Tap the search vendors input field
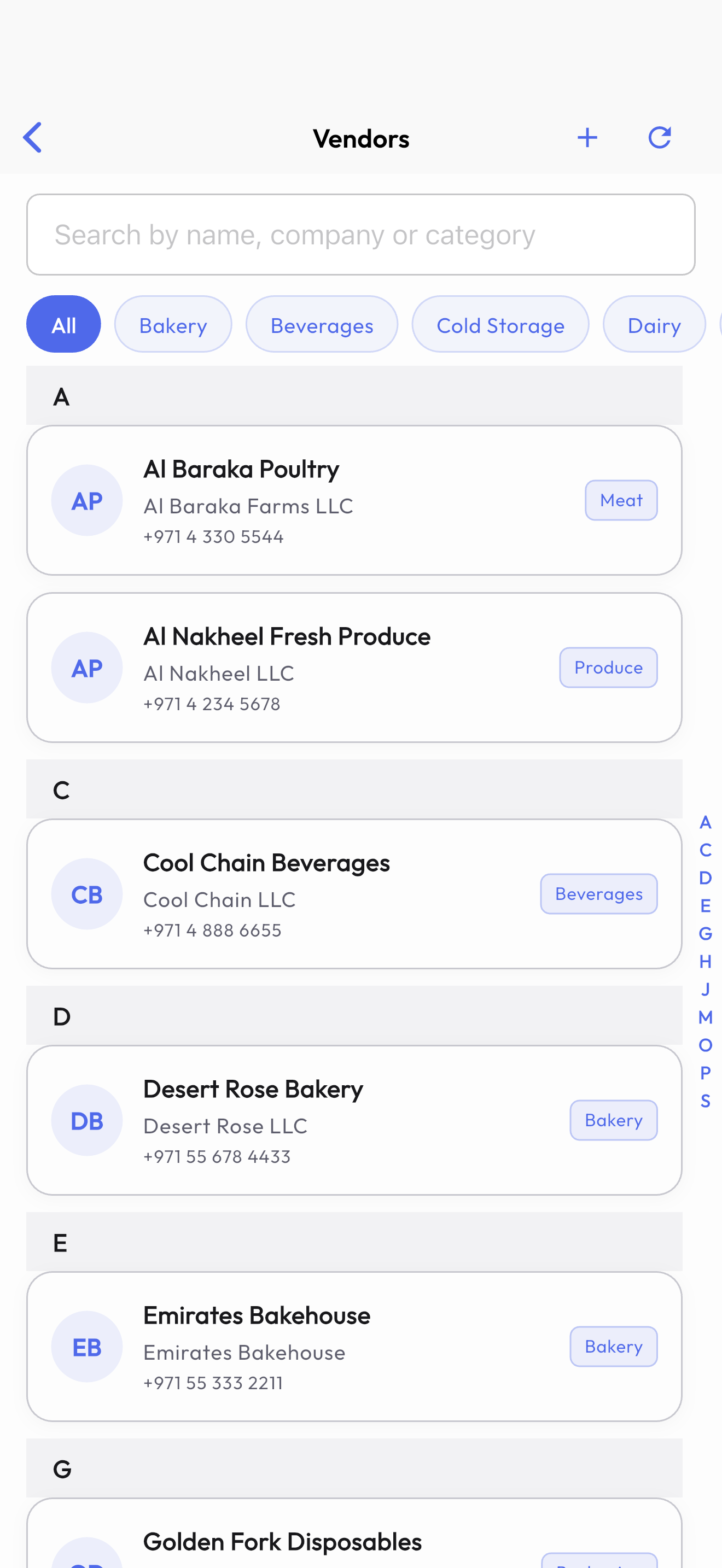Image resolution: width=722 pixels, height=1568 pixels. [x=360, y=235]
